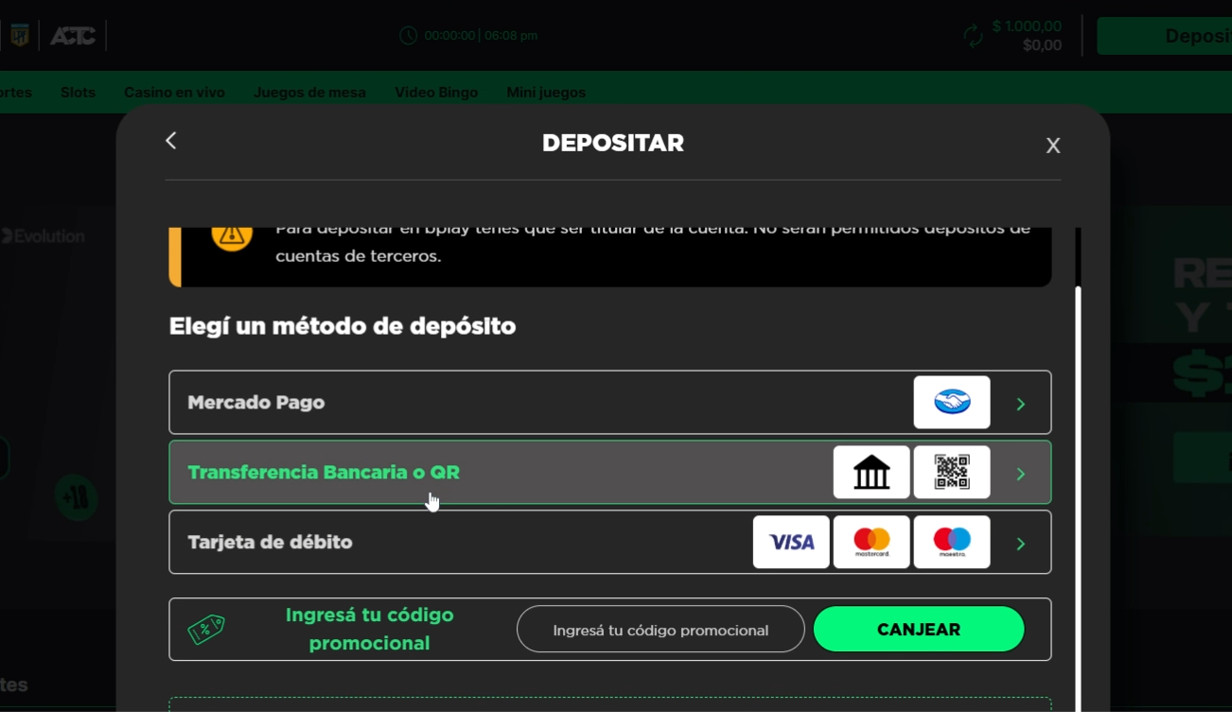1232x712 pixels.
Task: Tap the promotional code input field
Action: pyautogui.click(x=660, y=630)
